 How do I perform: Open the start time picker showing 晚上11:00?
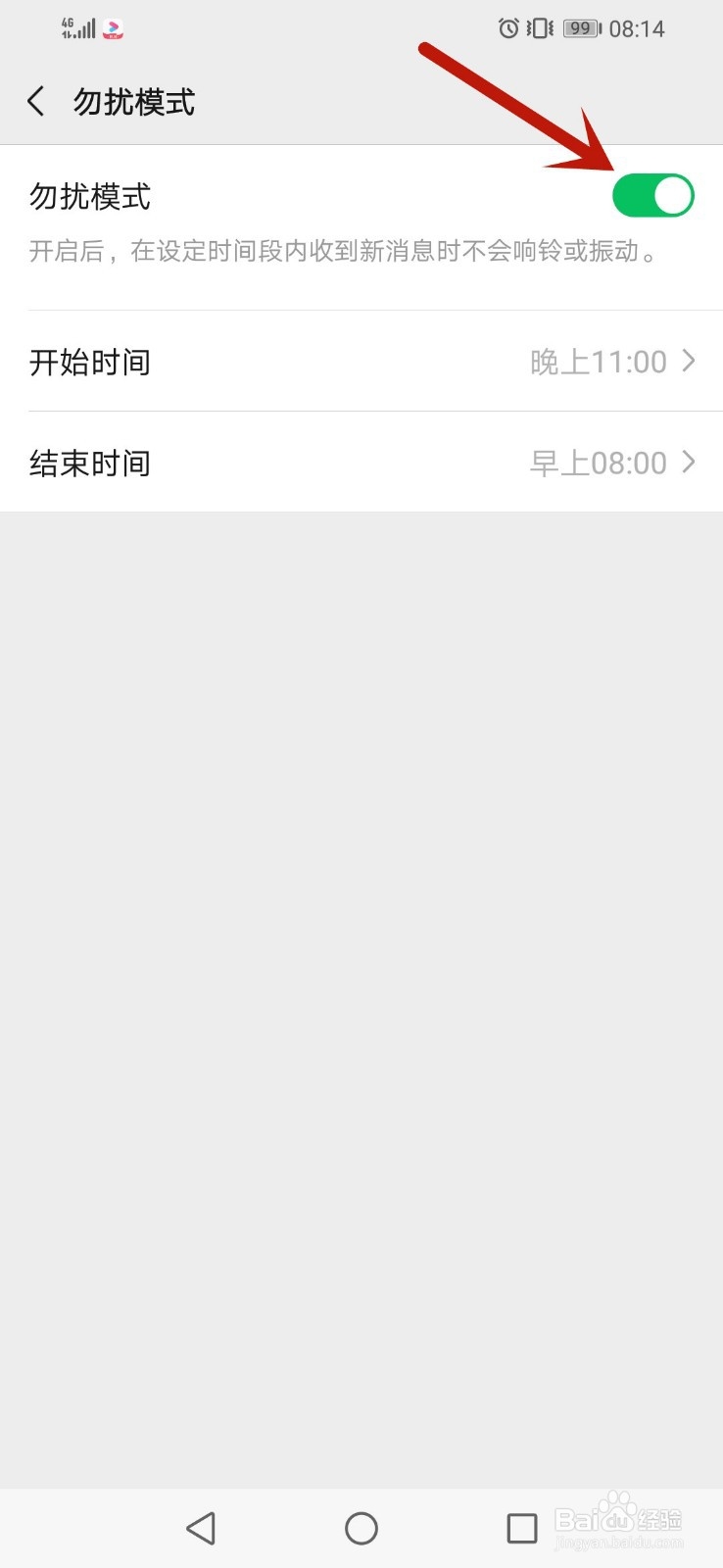coord(598,362)
